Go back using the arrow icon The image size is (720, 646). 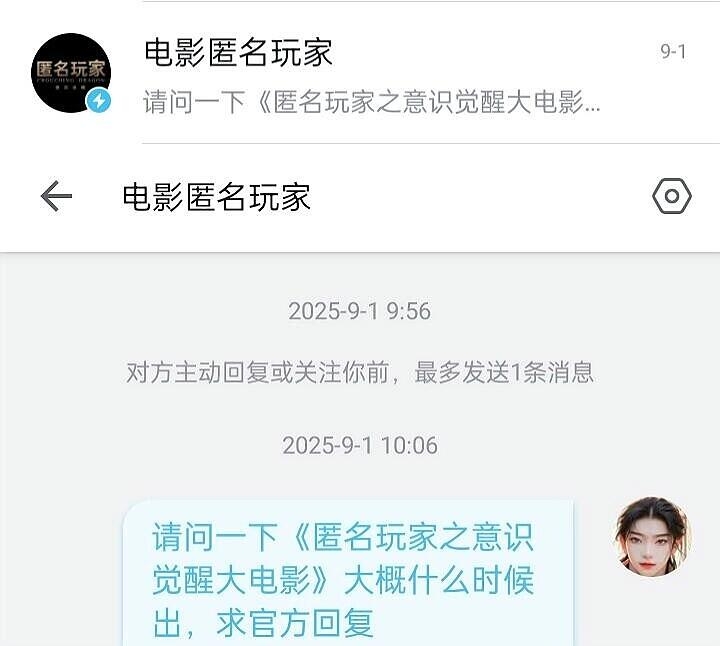pos(56,196)
